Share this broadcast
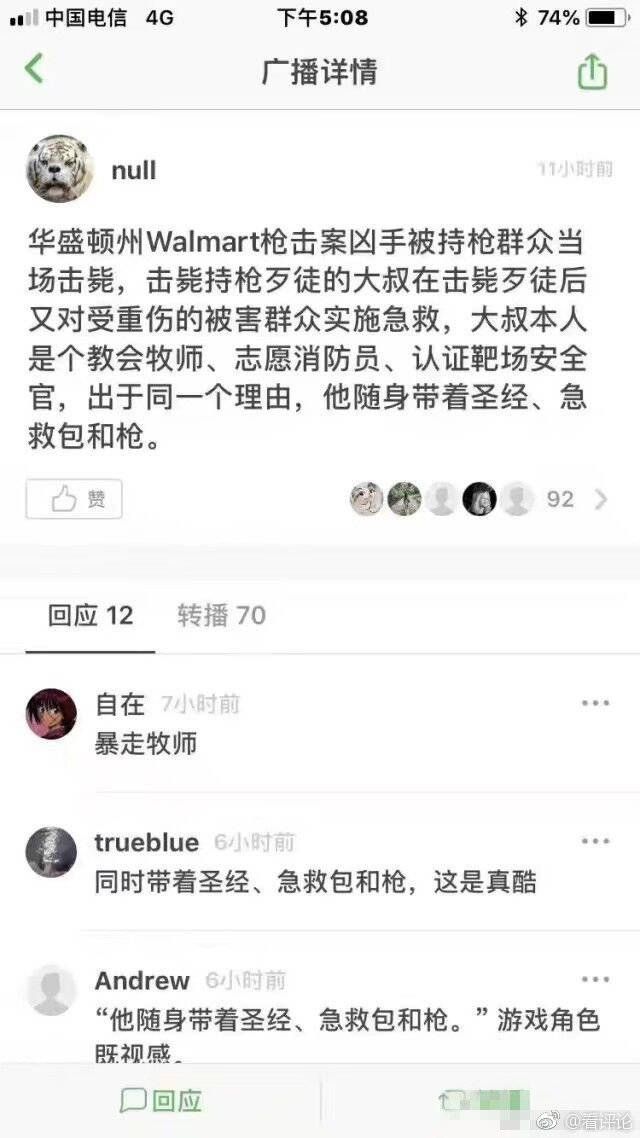 592,71
